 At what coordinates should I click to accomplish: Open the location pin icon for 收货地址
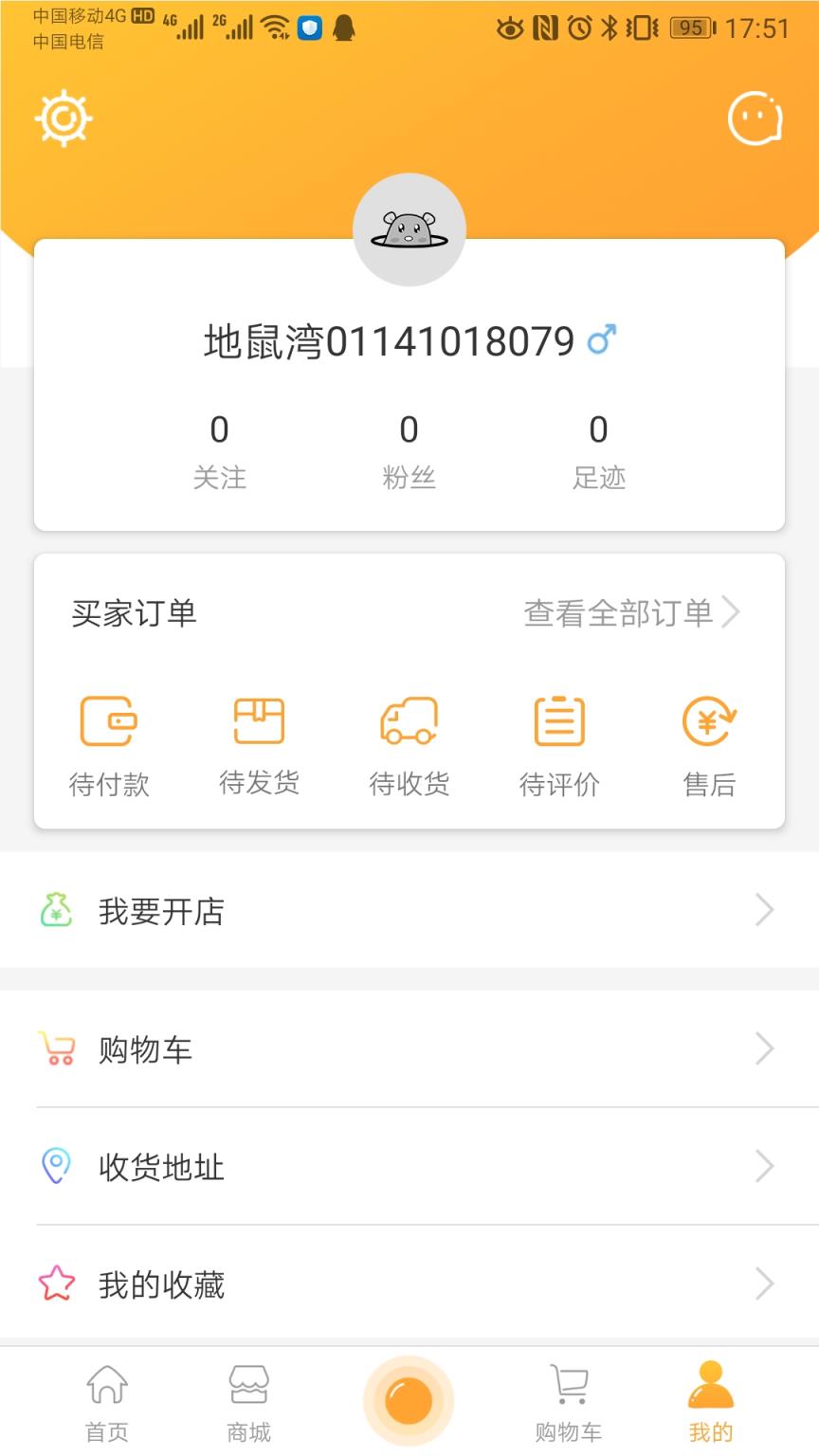click(56, 1166)
